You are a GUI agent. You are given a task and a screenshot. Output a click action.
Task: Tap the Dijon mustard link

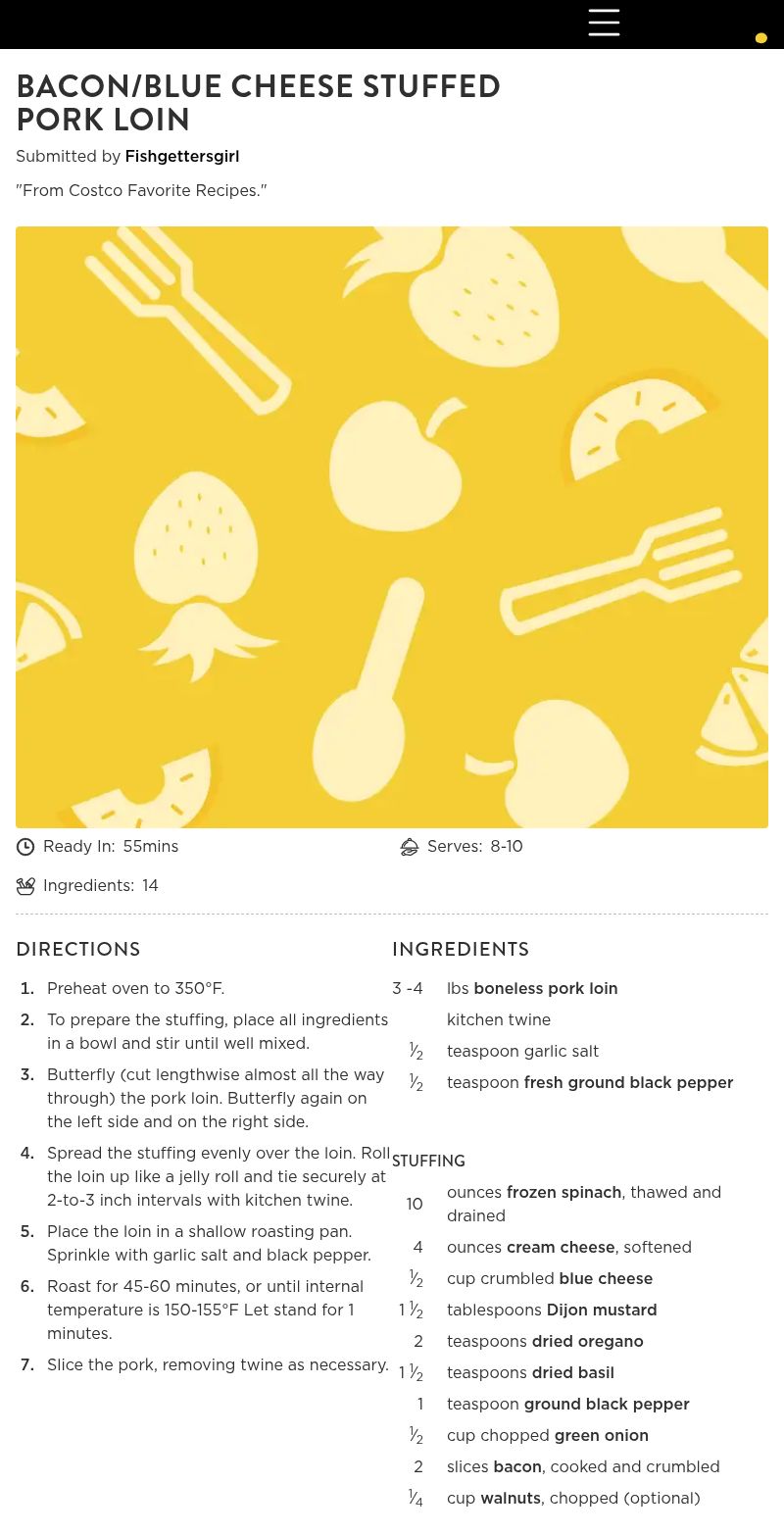tap(601, 1310)
